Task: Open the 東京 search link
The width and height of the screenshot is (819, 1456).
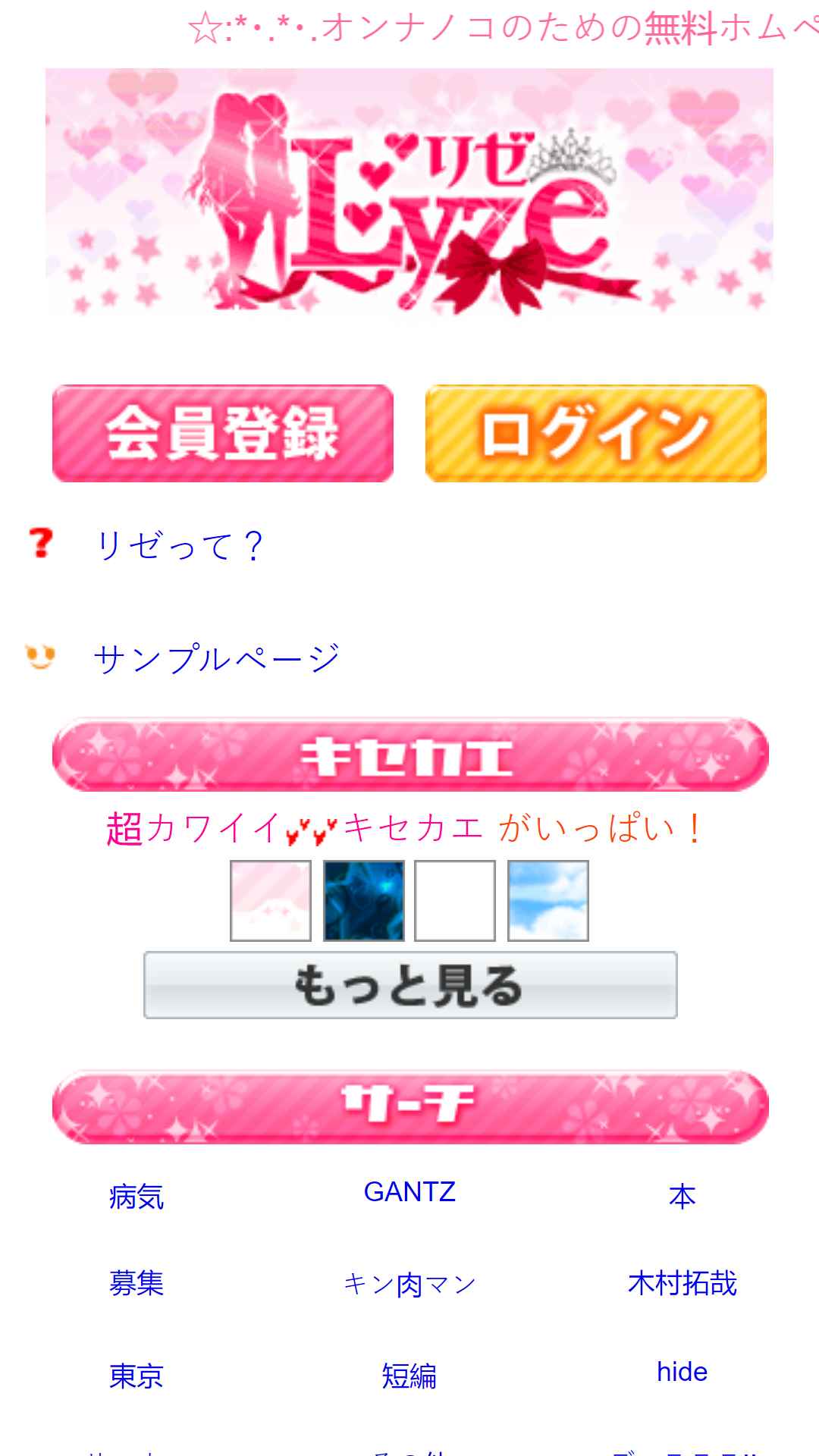Action: [x=136, y=1376]
